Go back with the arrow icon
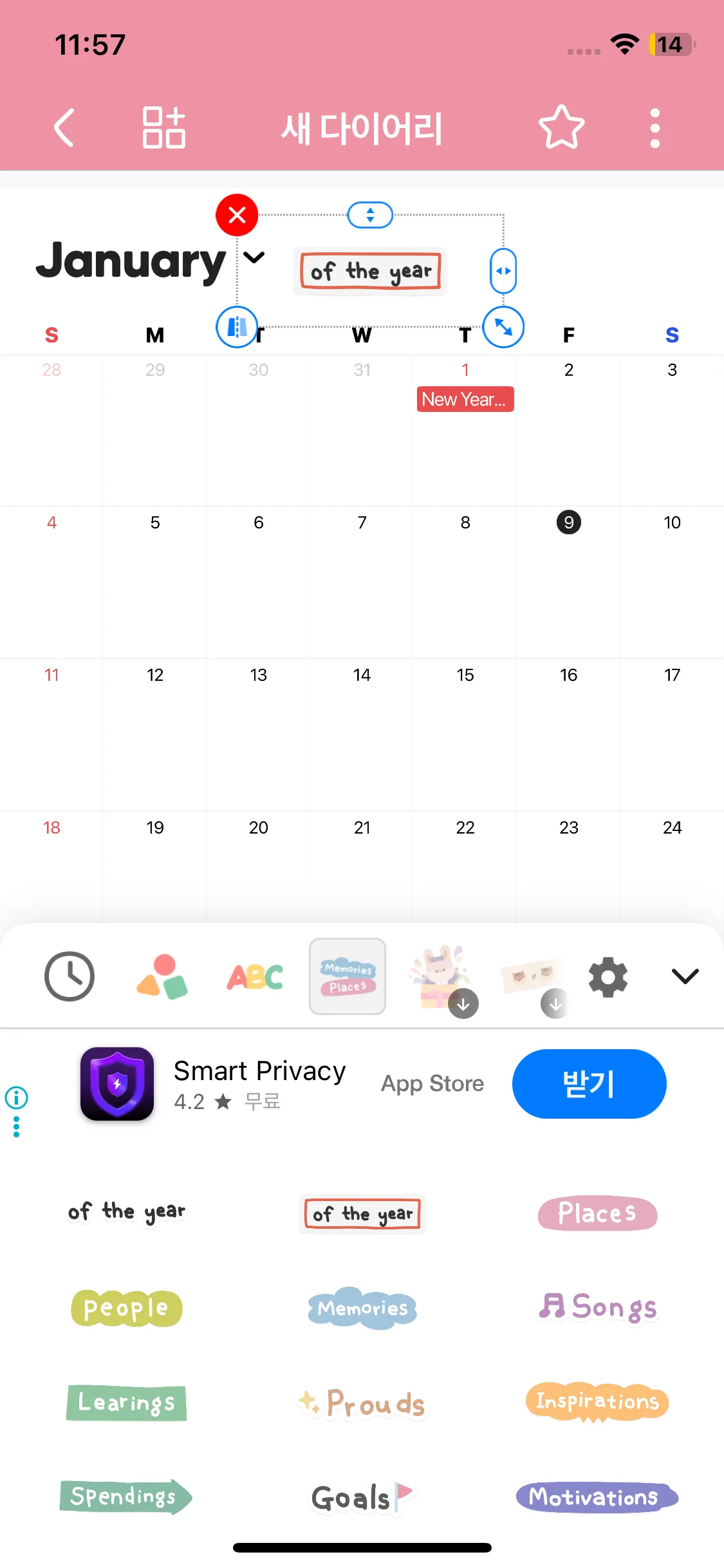Screen dimensions: 724x1568 (64, 127)
